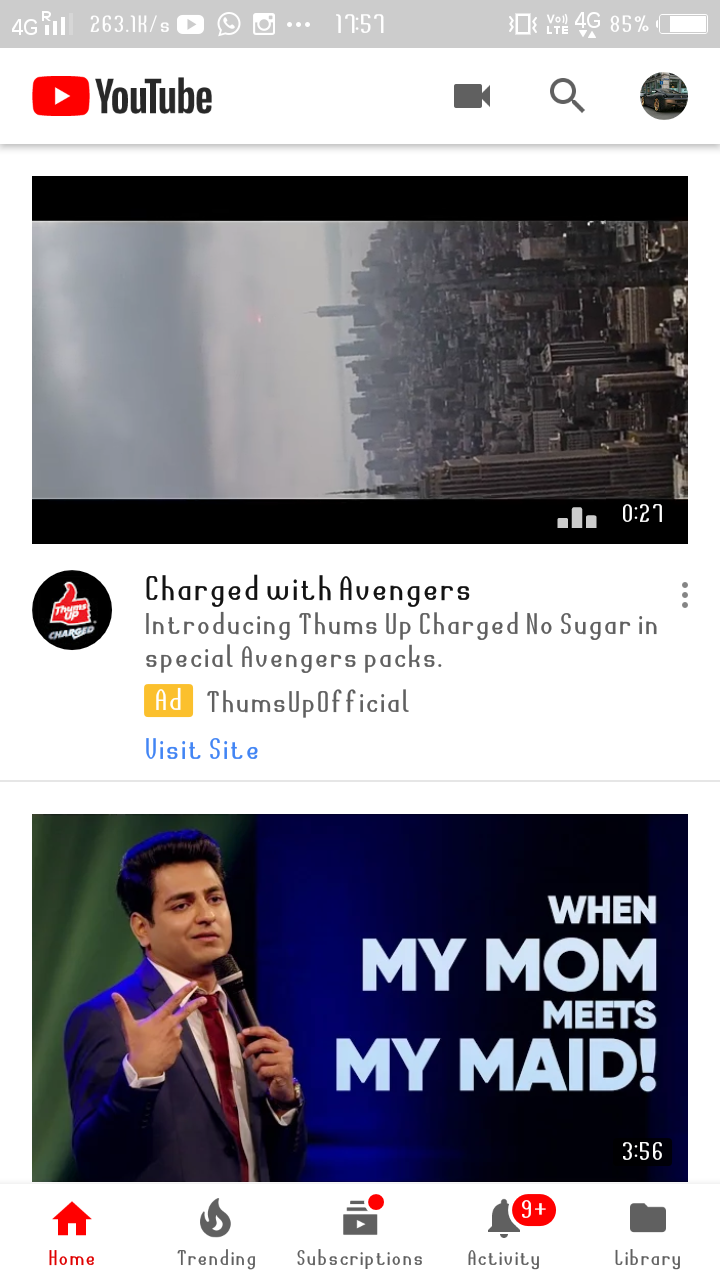Switch to the Trending tab
The image size is (720, 1280).
coord(216,1234)
